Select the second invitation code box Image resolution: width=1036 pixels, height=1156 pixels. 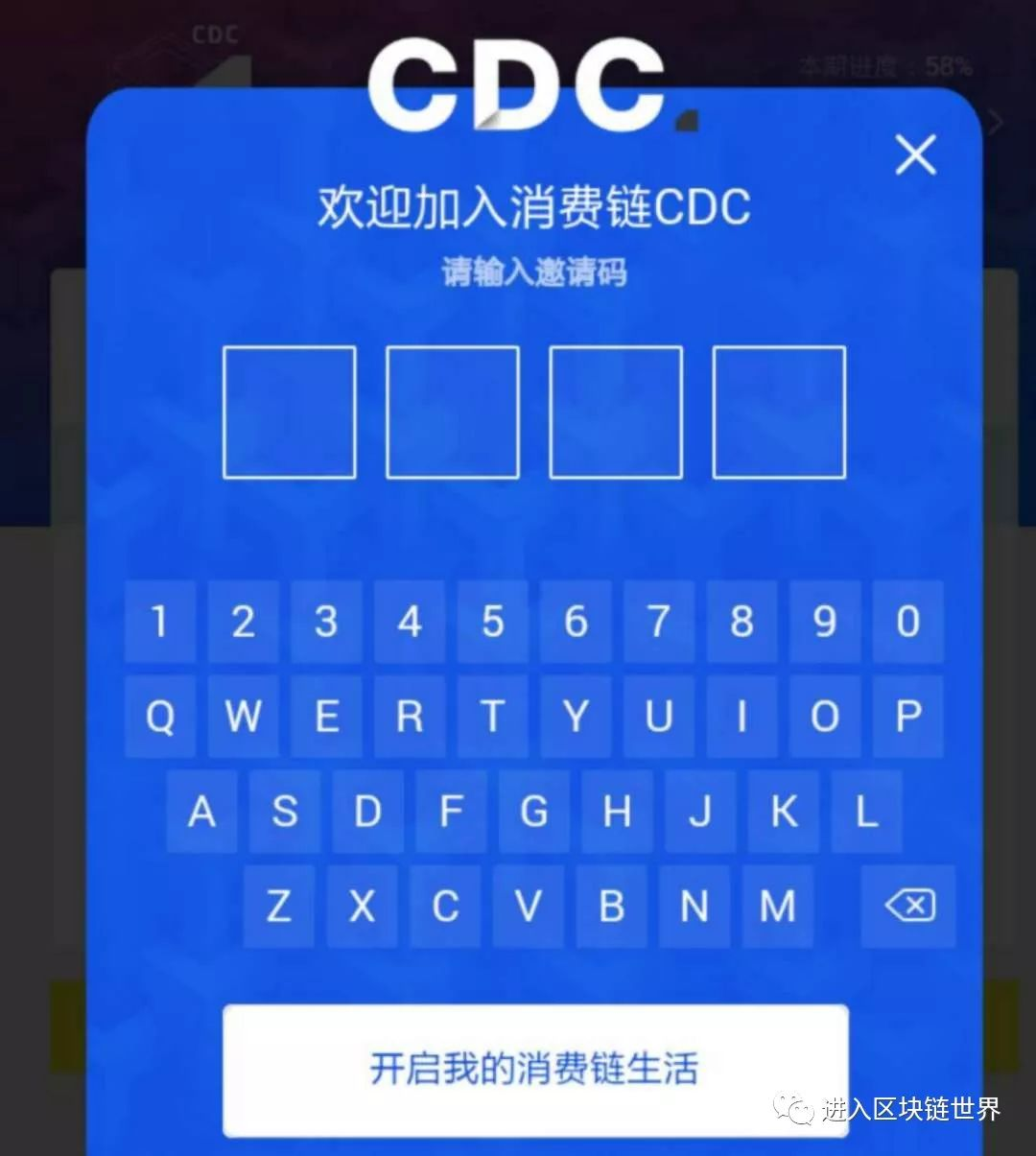tap(452, 413)
